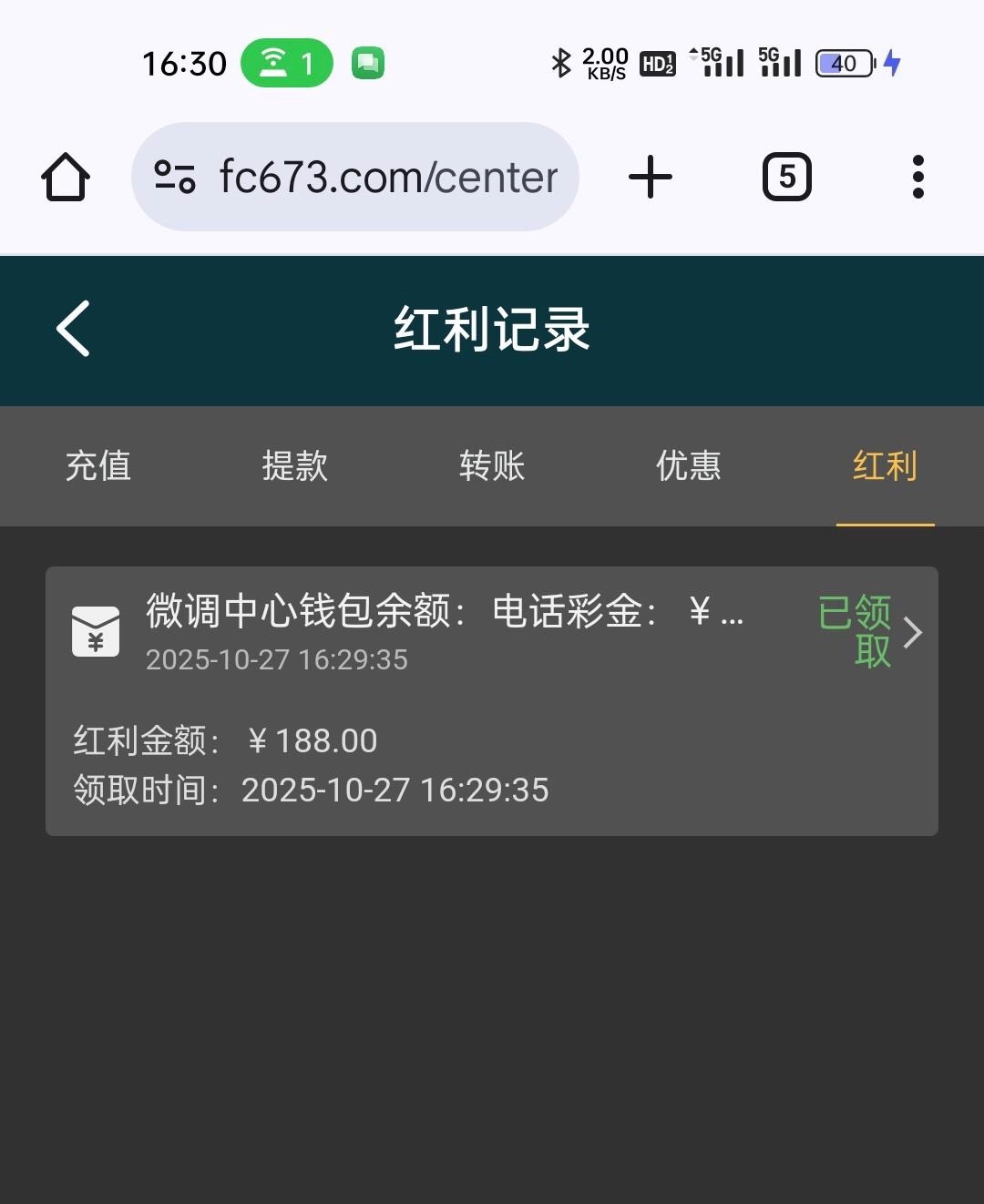The image size is (984, 1204).
Task: Open the browser overflow menu
Action: (x=917, y=177)
